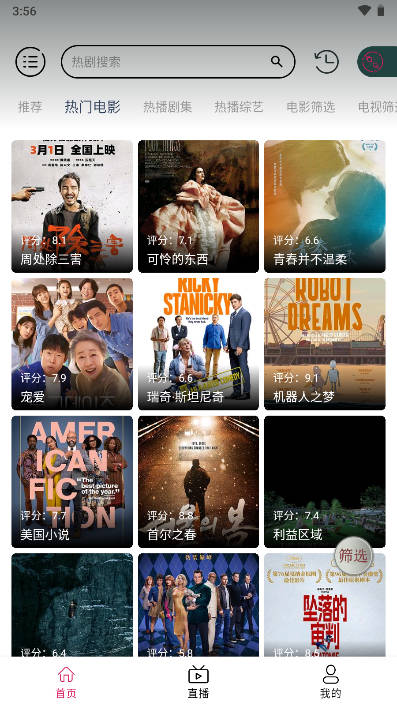Open the movie 可怜的东西
The height and width of the screenshot is (706, 397).
(198, 206)
